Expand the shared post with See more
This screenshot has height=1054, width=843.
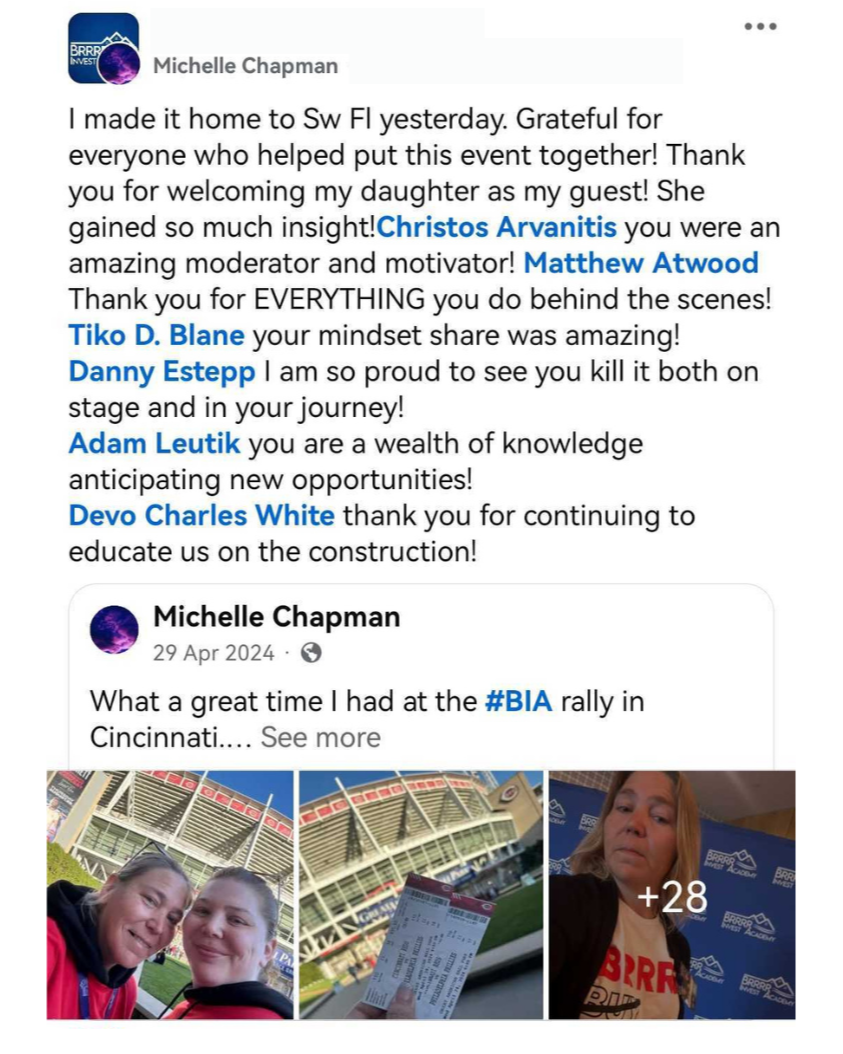click(x=321, y=737)
